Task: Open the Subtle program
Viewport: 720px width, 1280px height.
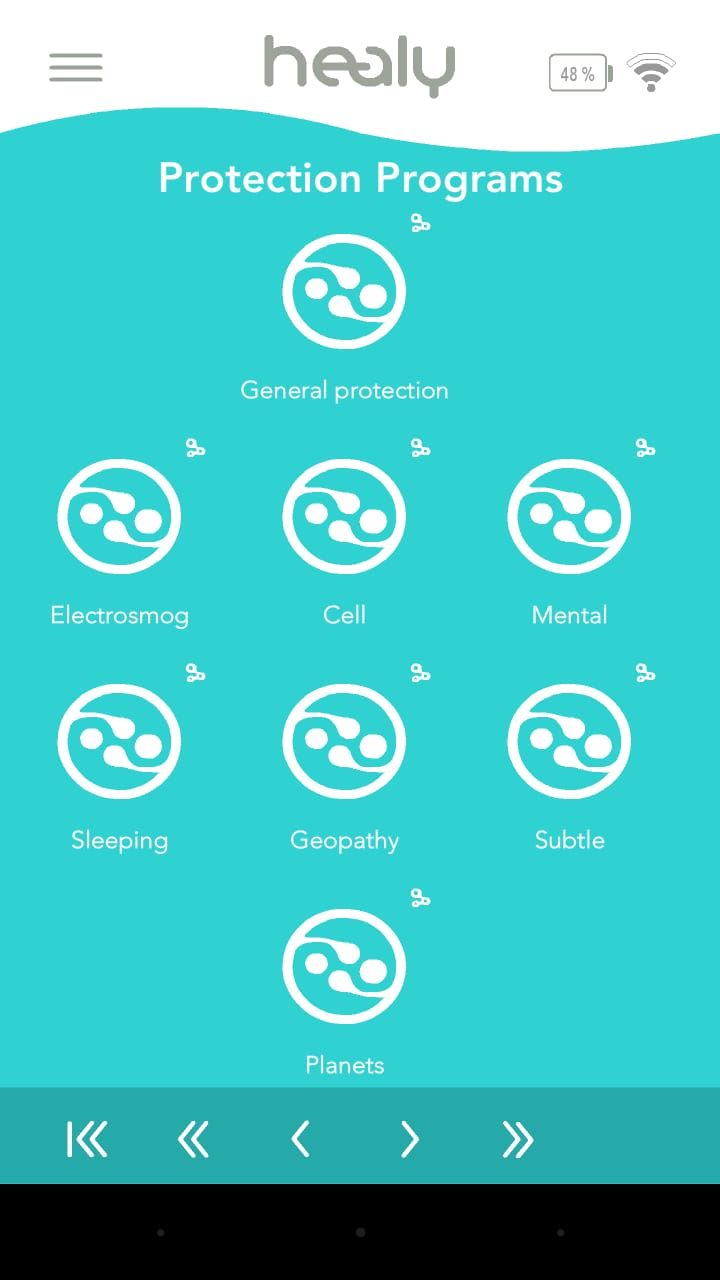Action: [x=569, y=741]
